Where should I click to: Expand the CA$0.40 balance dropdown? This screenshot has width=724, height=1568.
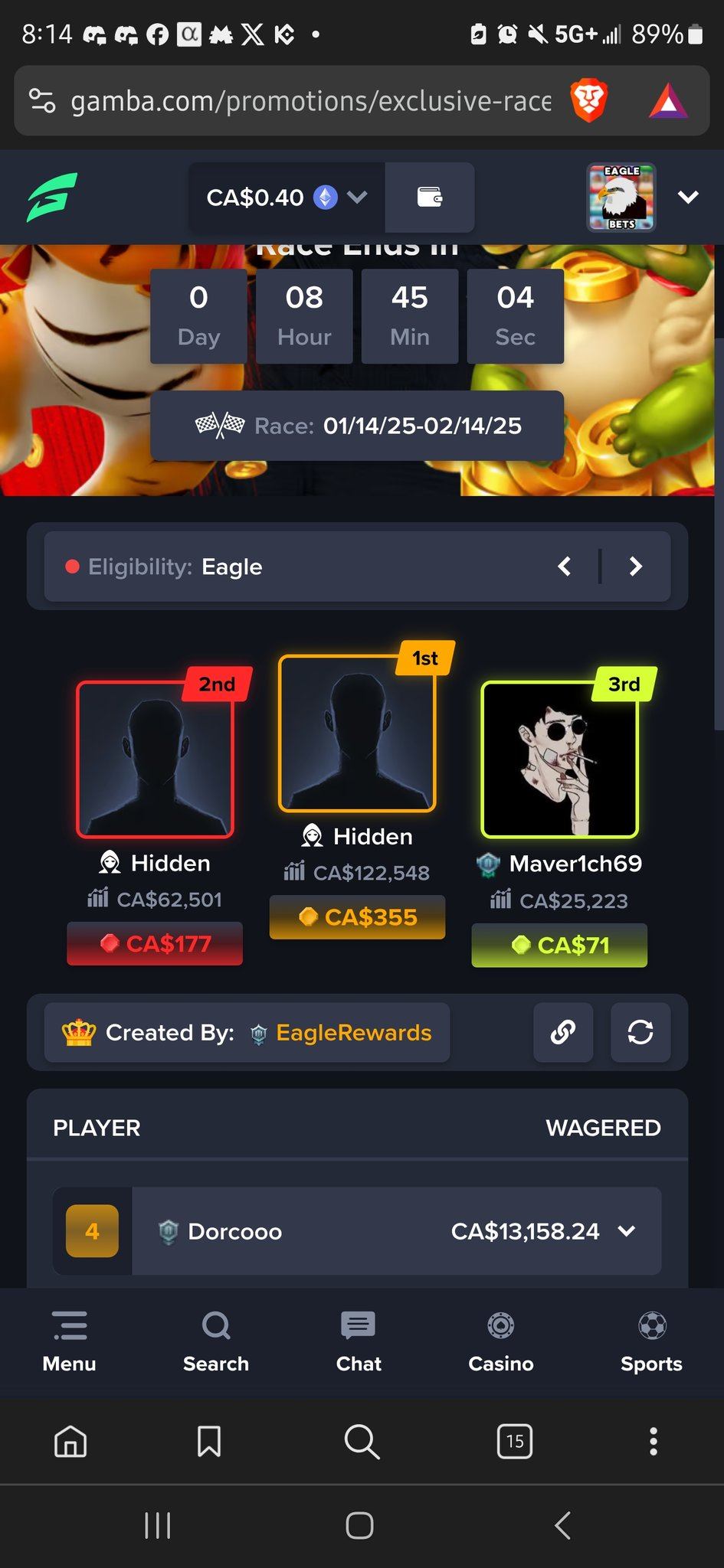[357, 198]
